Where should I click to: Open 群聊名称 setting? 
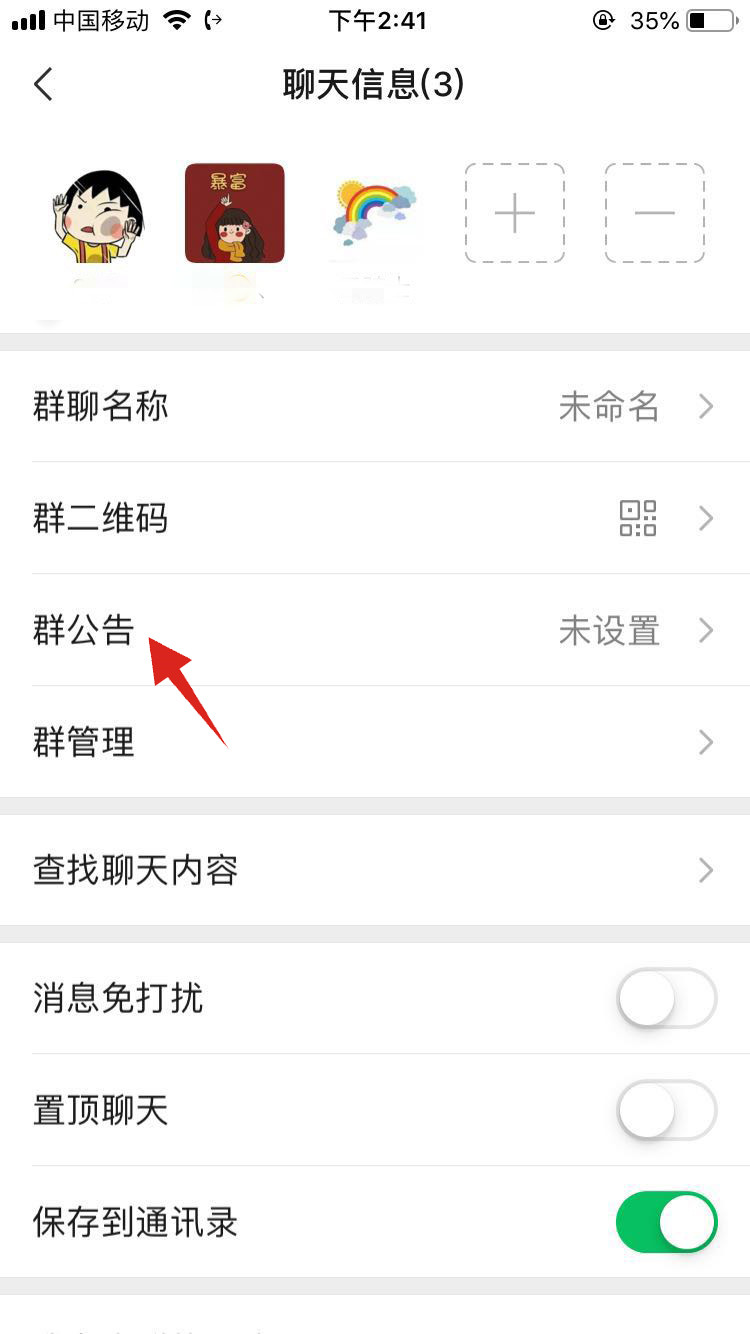[375, 406]
